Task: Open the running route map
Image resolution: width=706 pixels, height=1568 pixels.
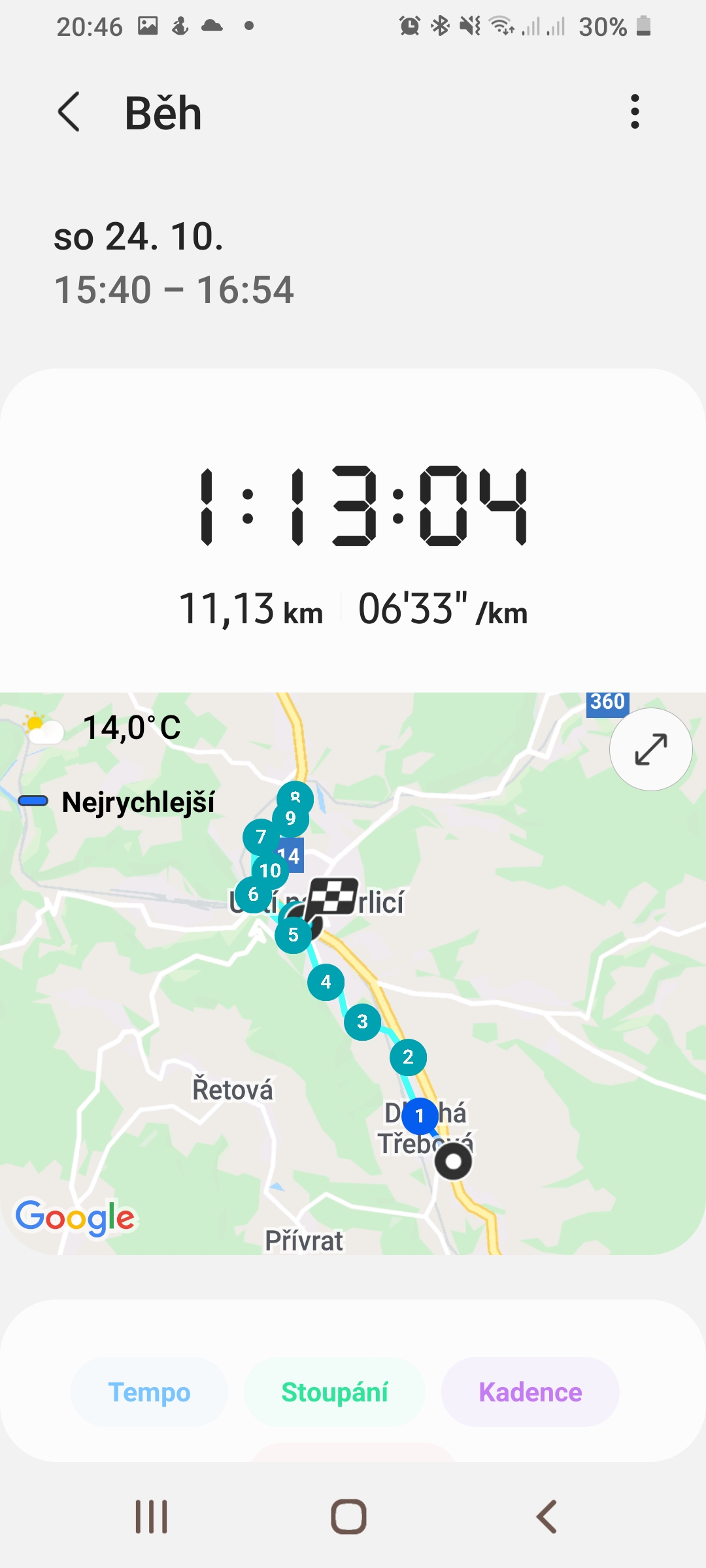Action: tap(353, 973)
